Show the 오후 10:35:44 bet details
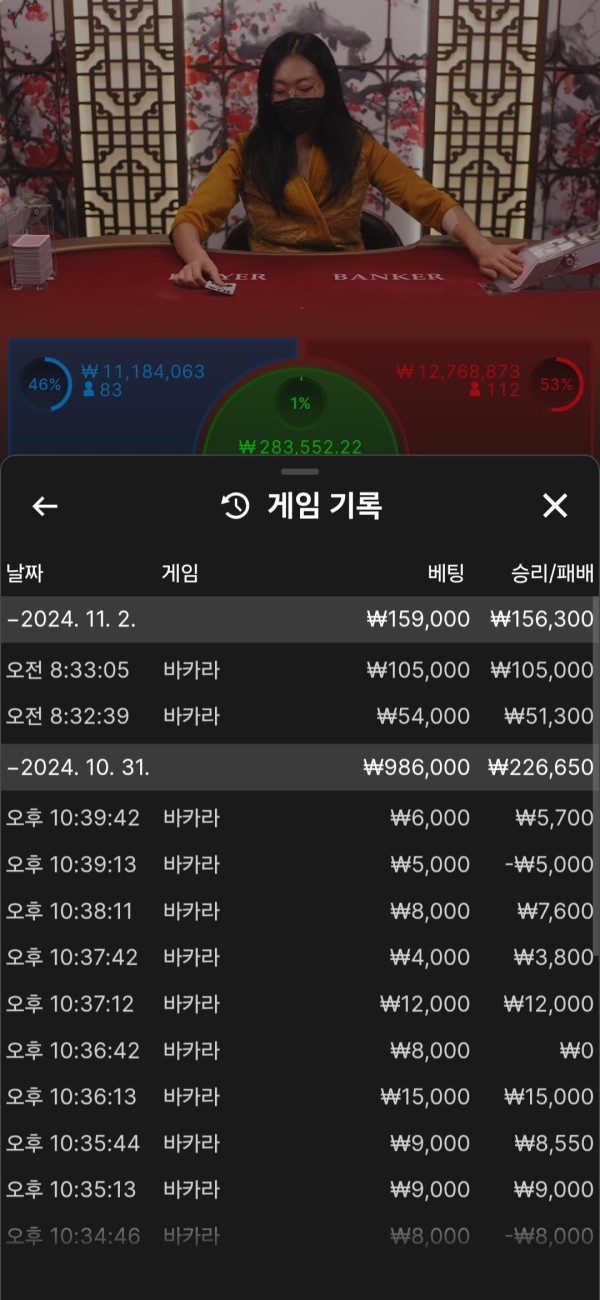600x1300 pixels. coord(299,1143)
